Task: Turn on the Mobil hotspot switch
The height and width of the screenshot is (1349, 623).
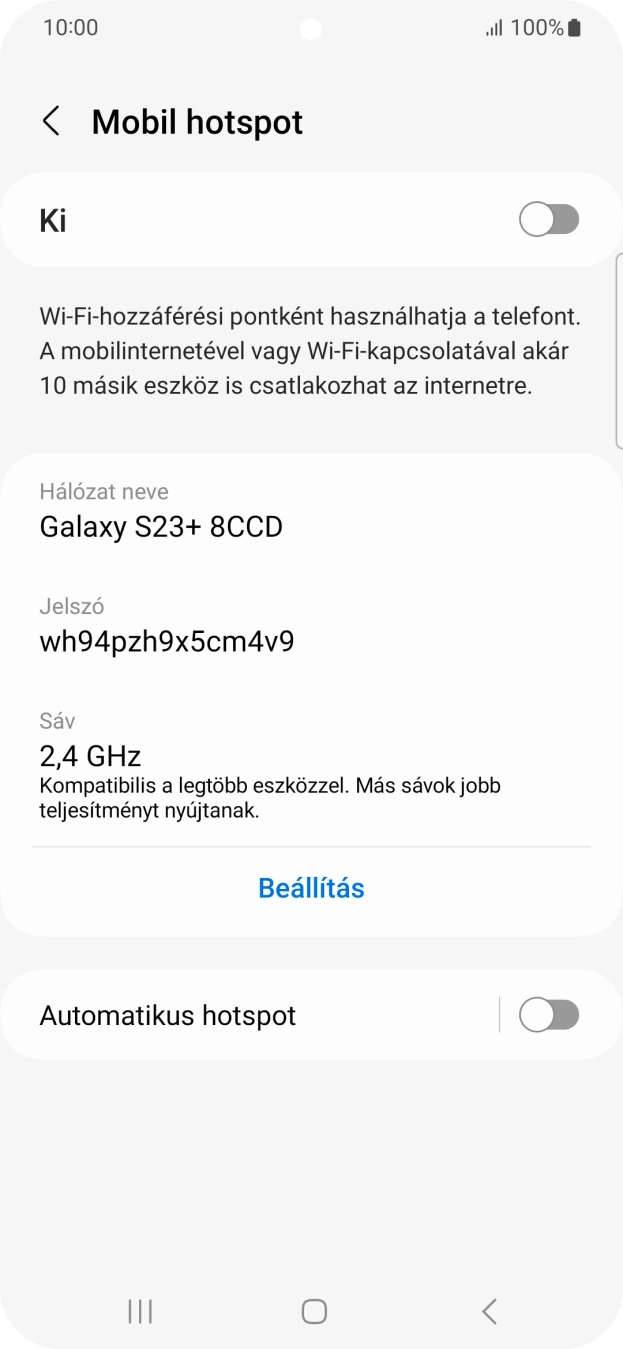Action: click(548, 220)
